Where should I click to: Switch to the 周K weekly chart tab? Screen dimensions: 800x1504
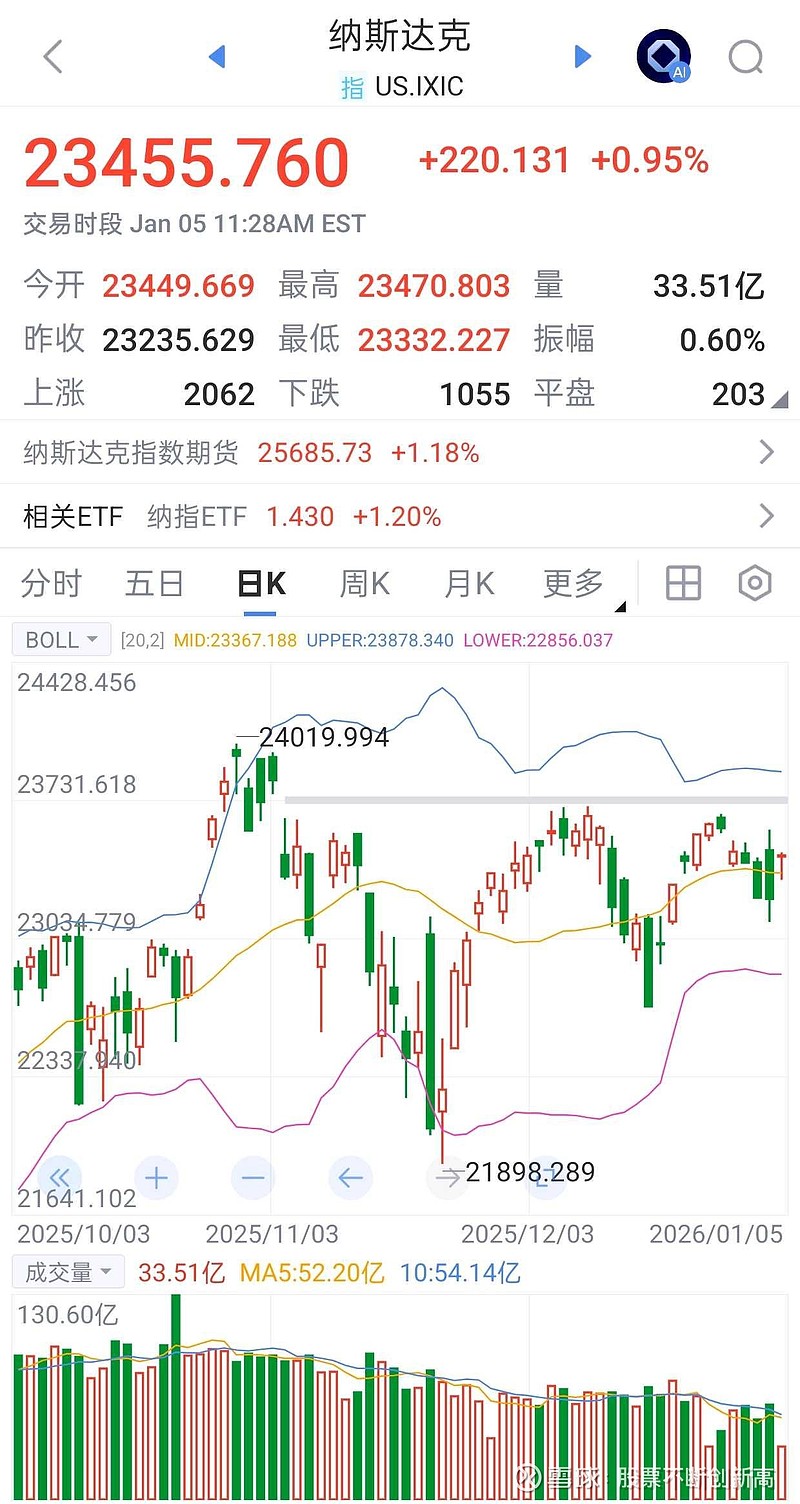[x=363, y=583]
